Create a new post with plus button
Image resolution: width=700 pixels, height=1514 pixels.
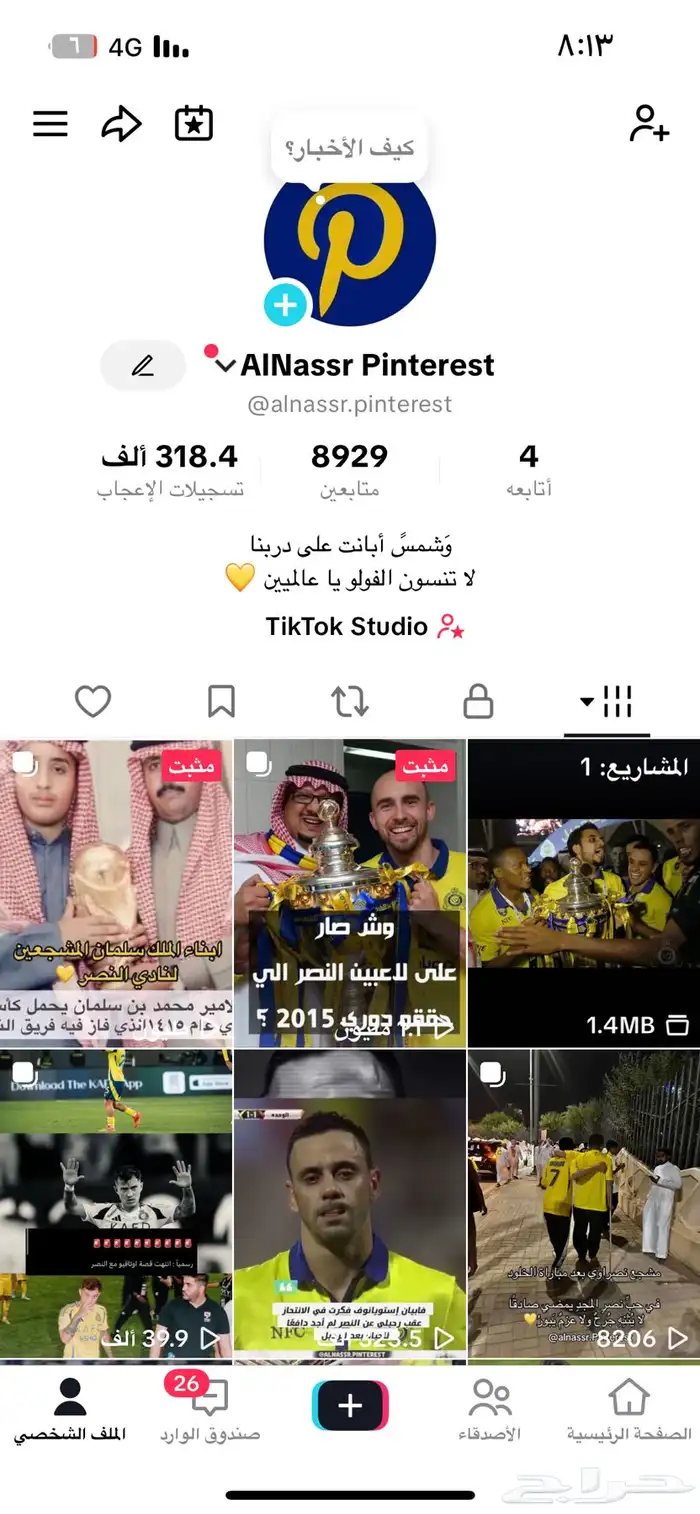[349, 1406]
